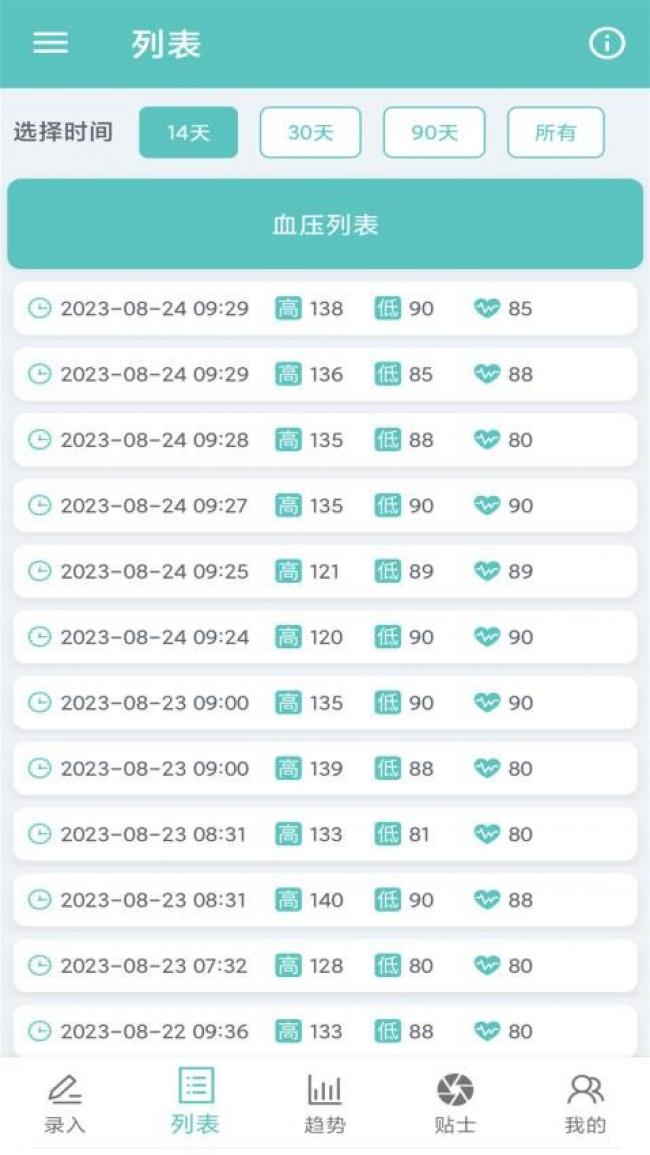Open the 08-23 07:32 blood pressure record
The image size is (650, 1155).
(x=325, y=965)
